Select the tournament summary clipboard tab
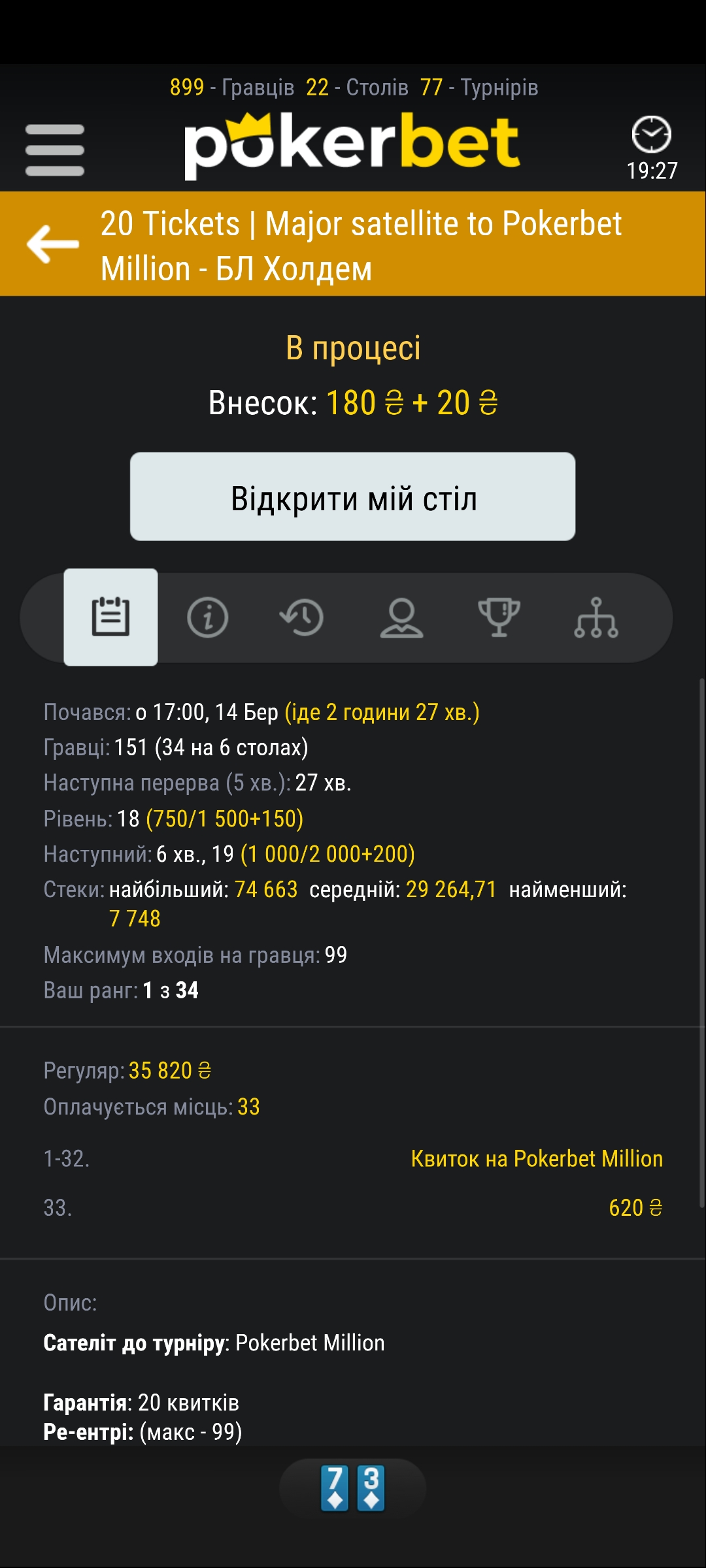The image size is (706, 1568). (x=110, y=617)
